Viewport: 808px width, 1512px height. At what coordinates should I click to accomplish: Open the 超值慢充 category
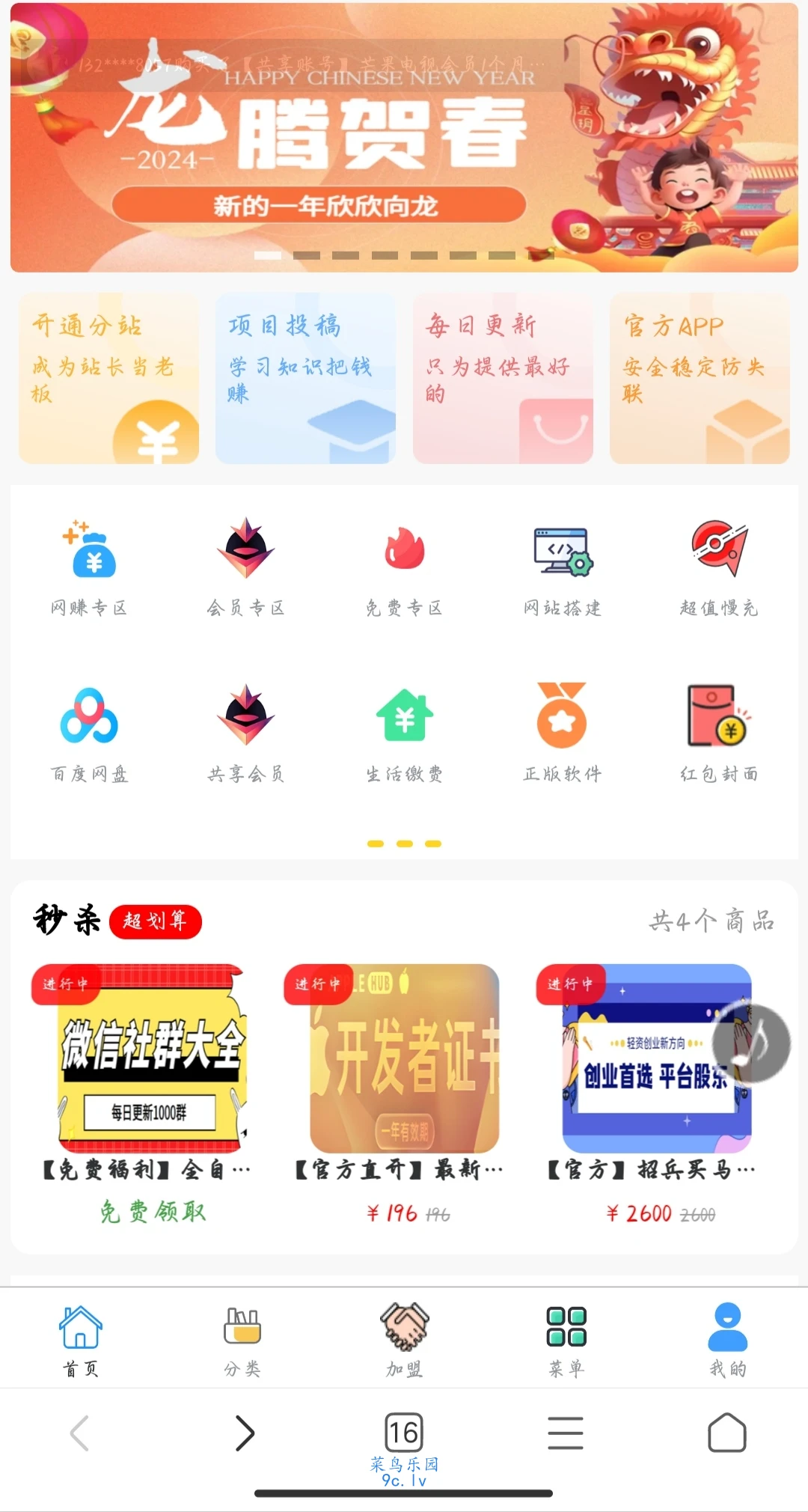[719, 567]
